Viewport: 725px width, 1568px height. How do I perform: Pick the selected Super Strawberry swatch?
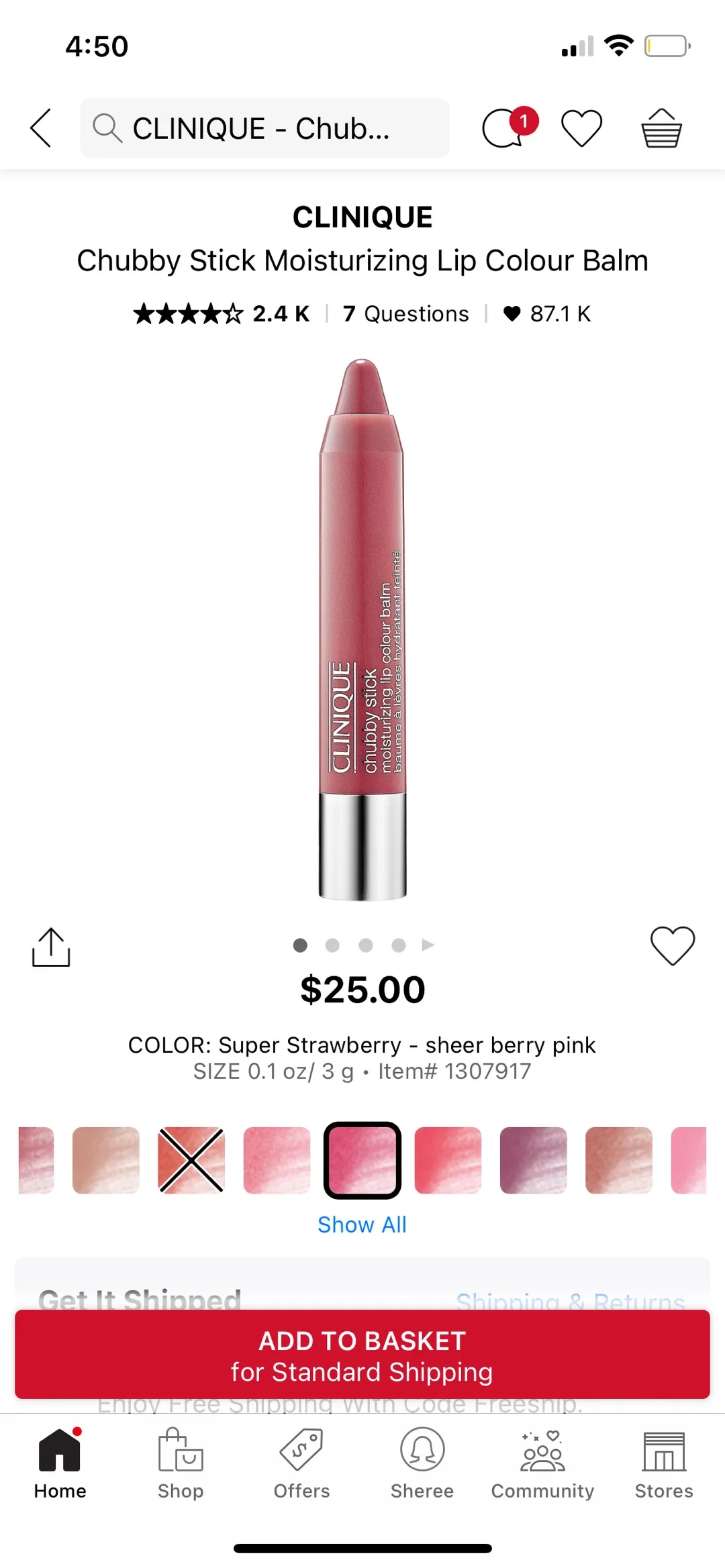pos(362,1160)
